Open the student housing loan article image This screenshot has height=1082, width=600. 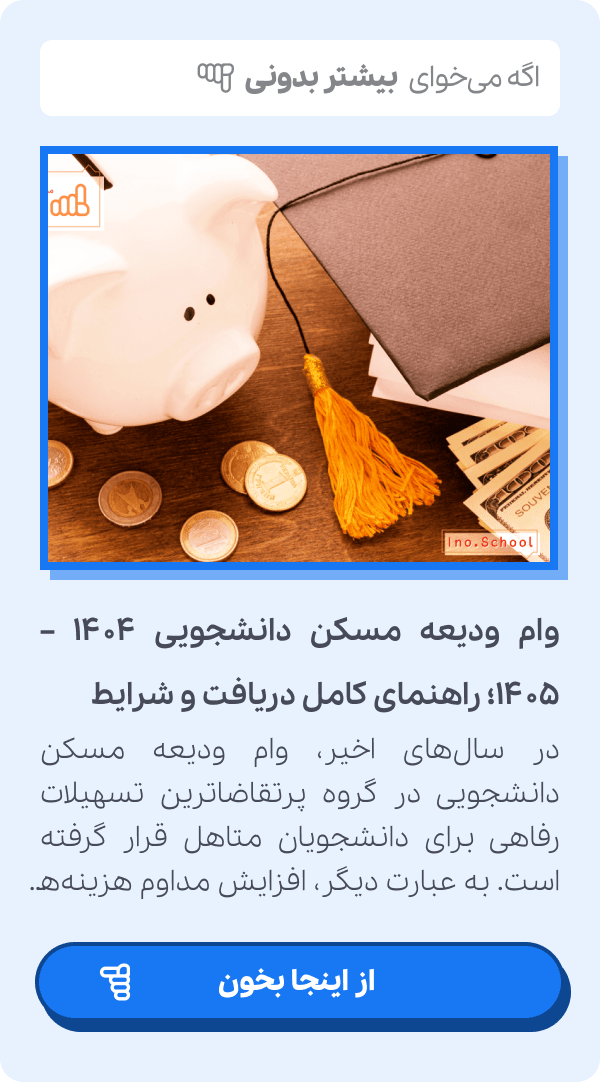(x=299, y=358)
